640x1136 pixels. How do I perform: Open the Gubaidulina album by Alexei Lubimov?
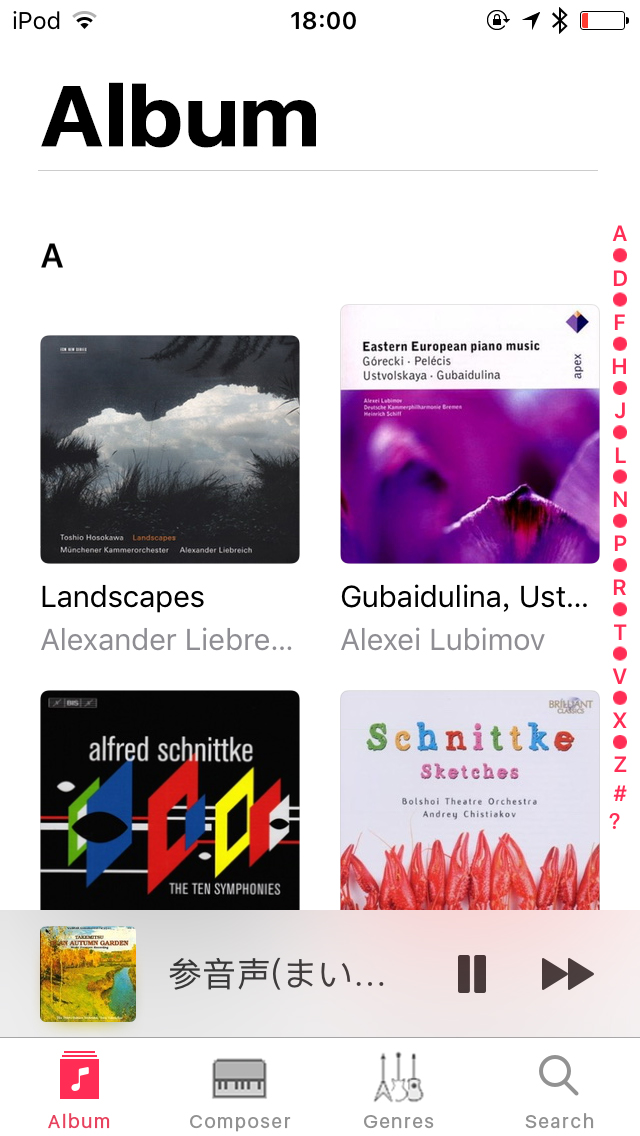tap(470, 434)
